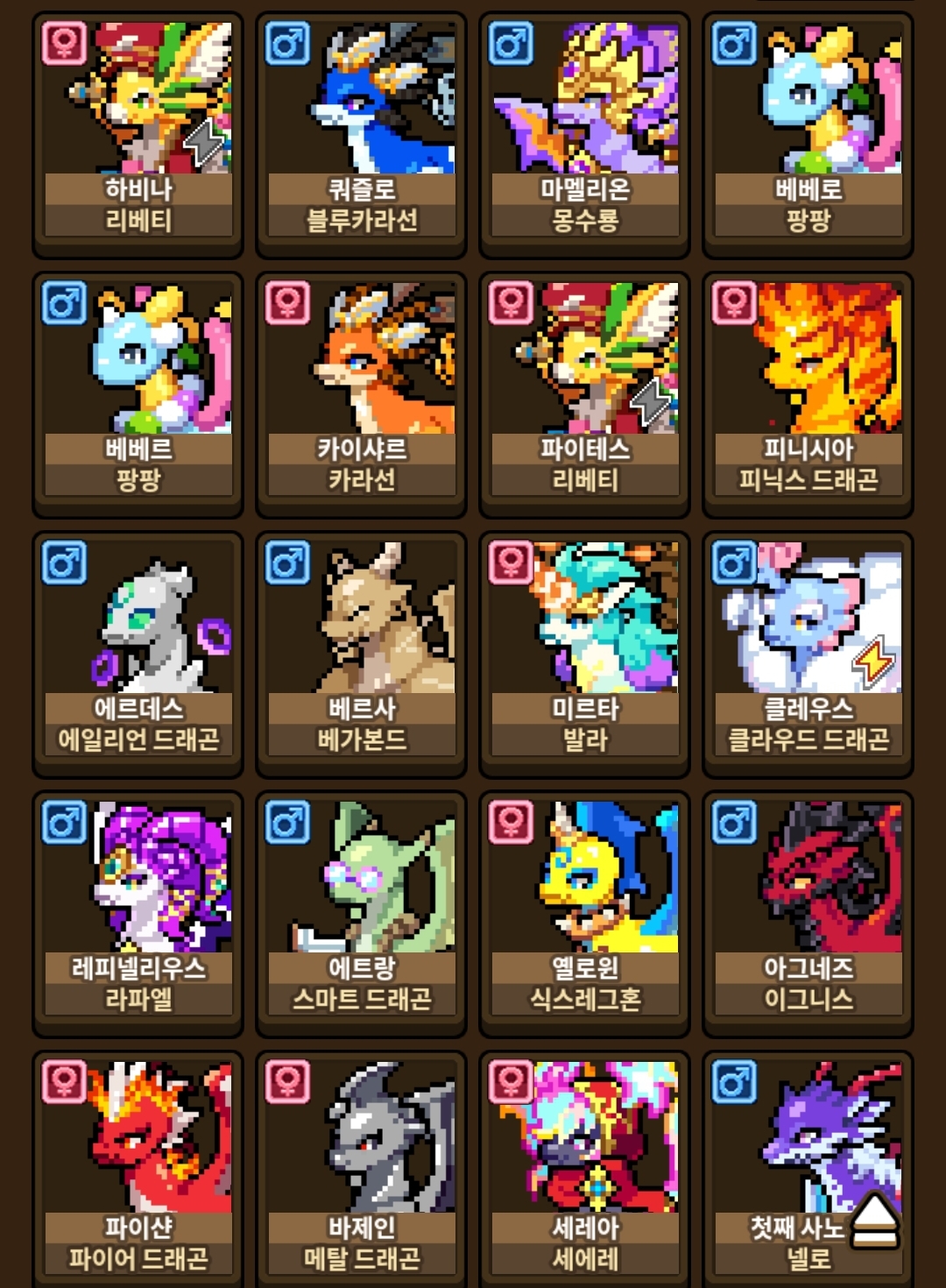This screenshot has height=1288, width=946.
Task: Choose the 미르타 발라 dragon card
Action: pos(584,655)
